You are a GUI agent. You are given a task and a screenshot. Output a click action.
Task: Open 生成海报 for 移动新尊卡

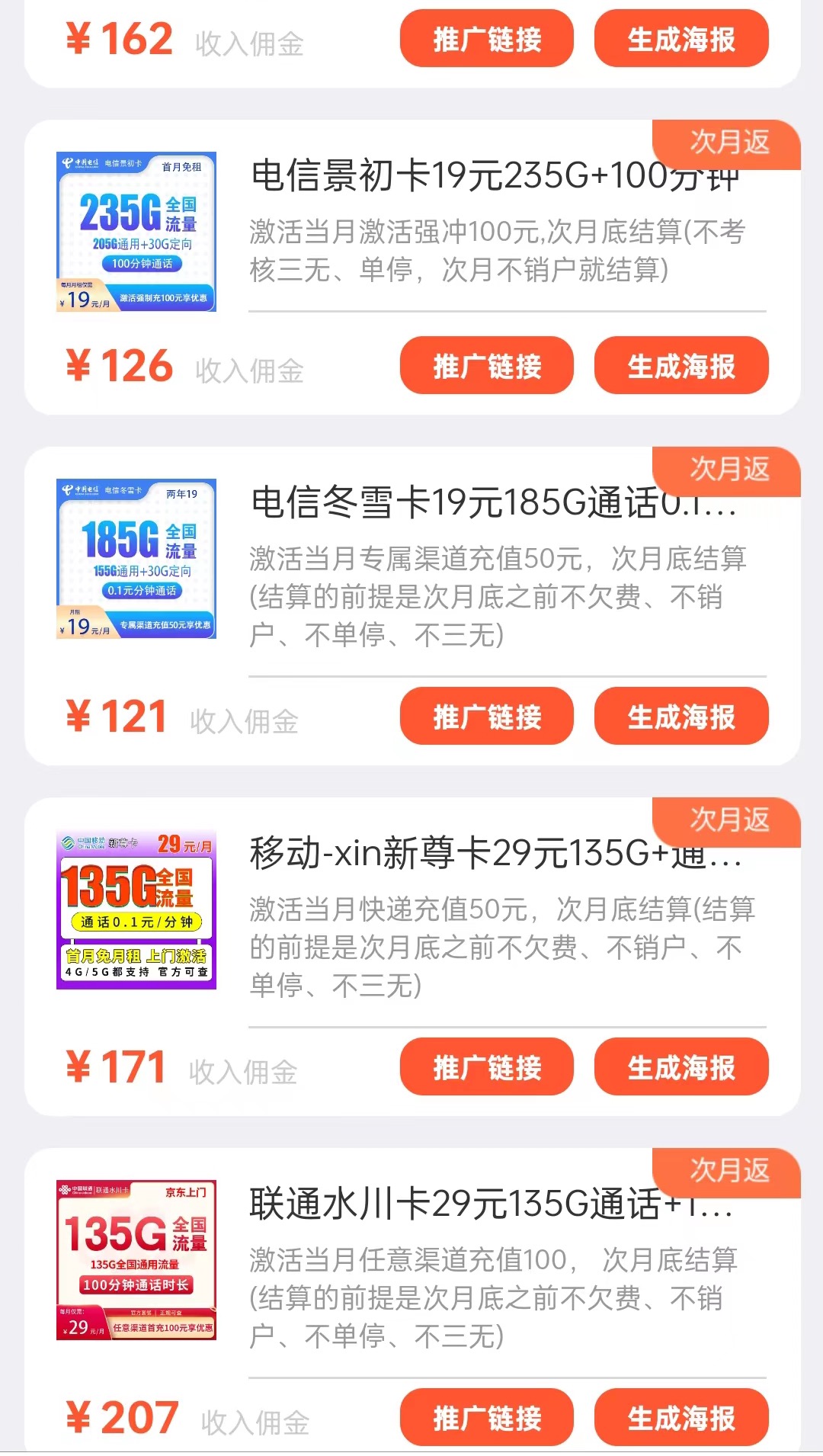(680, 1068)
